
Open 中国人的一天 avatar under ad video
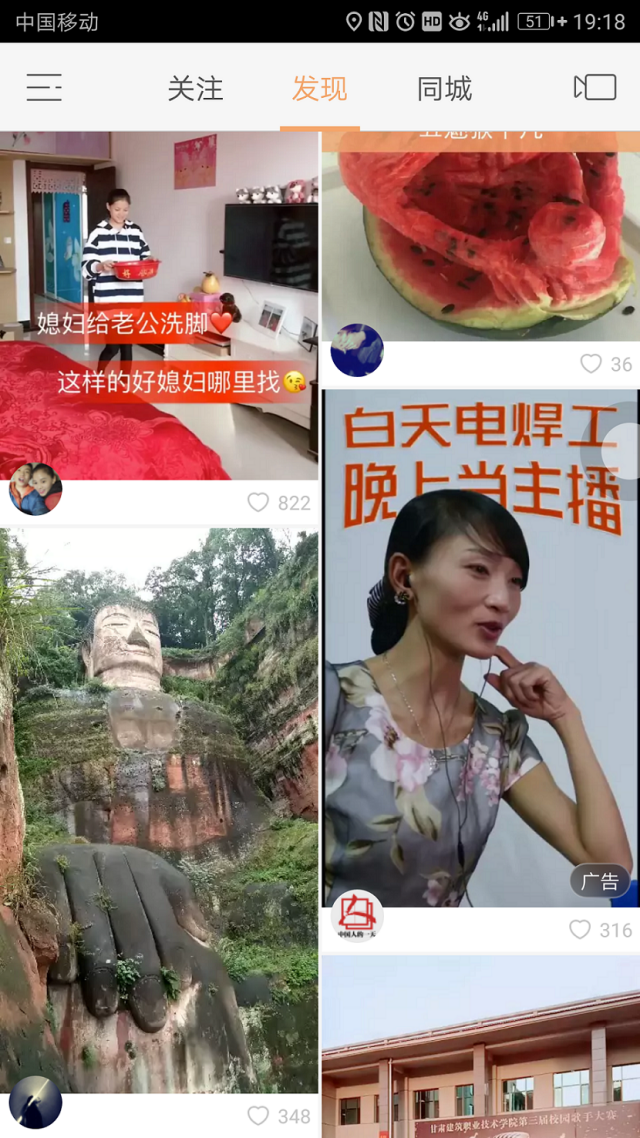[x=357, y=916]
